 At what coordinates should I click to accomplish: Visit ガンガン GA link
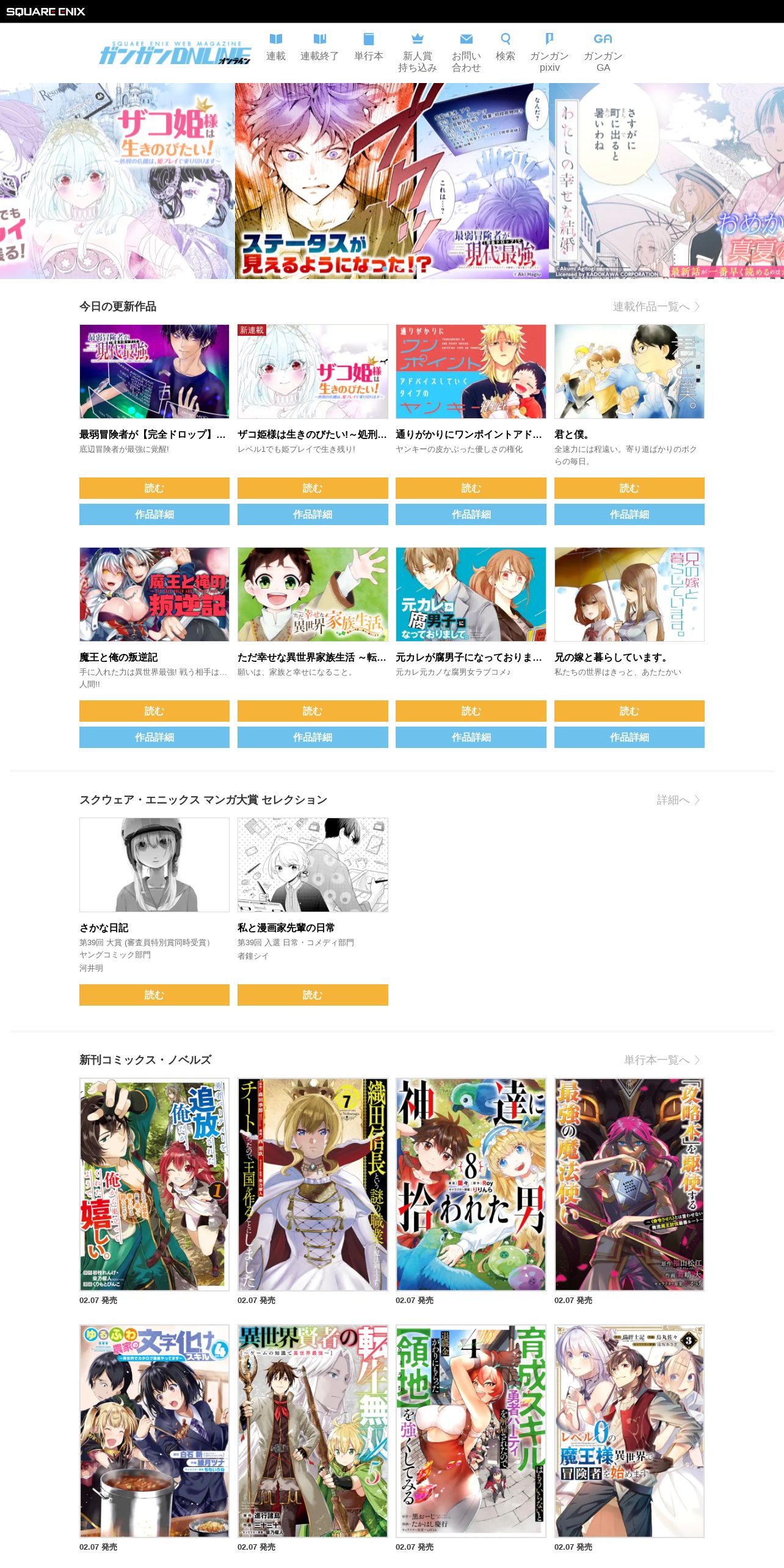[x=603, y=53]
